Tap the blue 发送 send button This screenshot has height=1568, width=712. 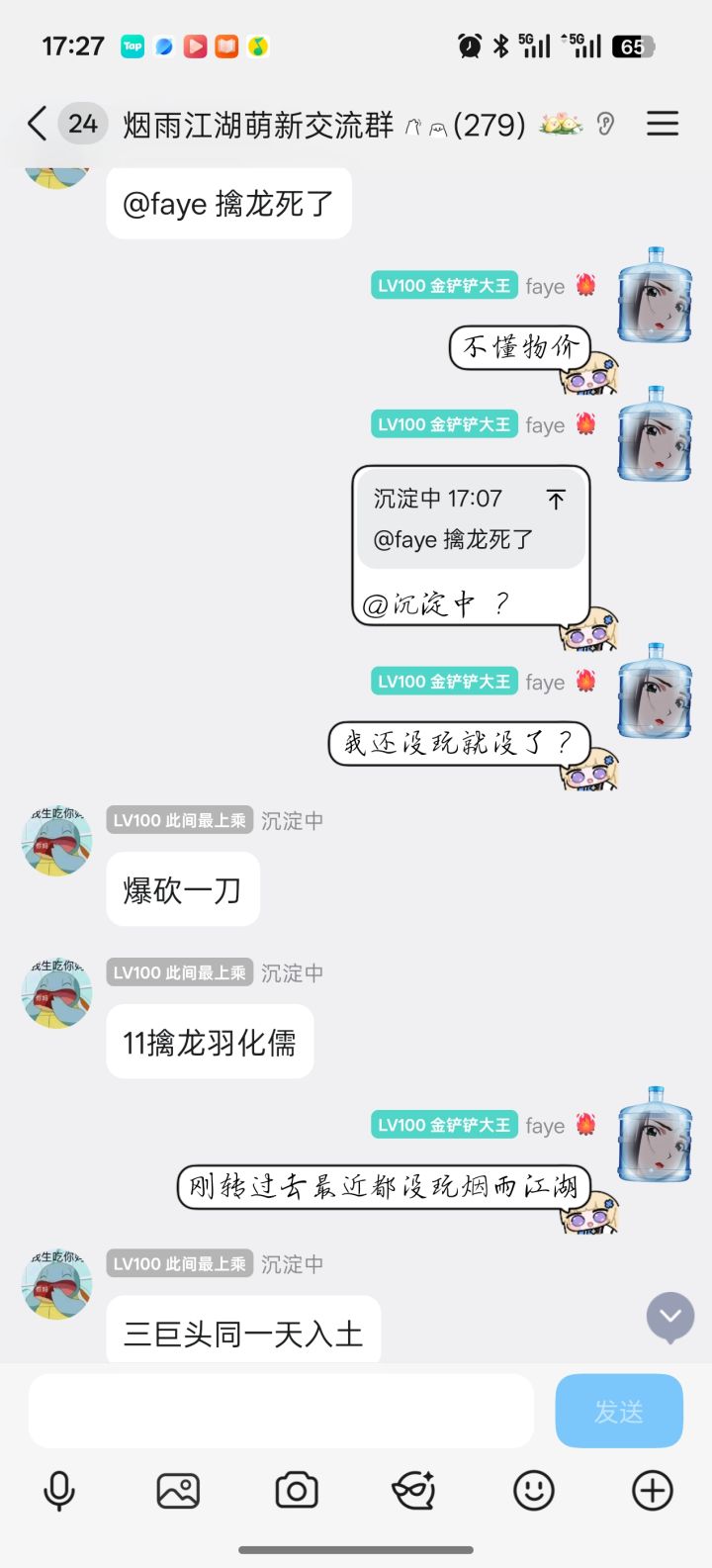(619, 1411)
